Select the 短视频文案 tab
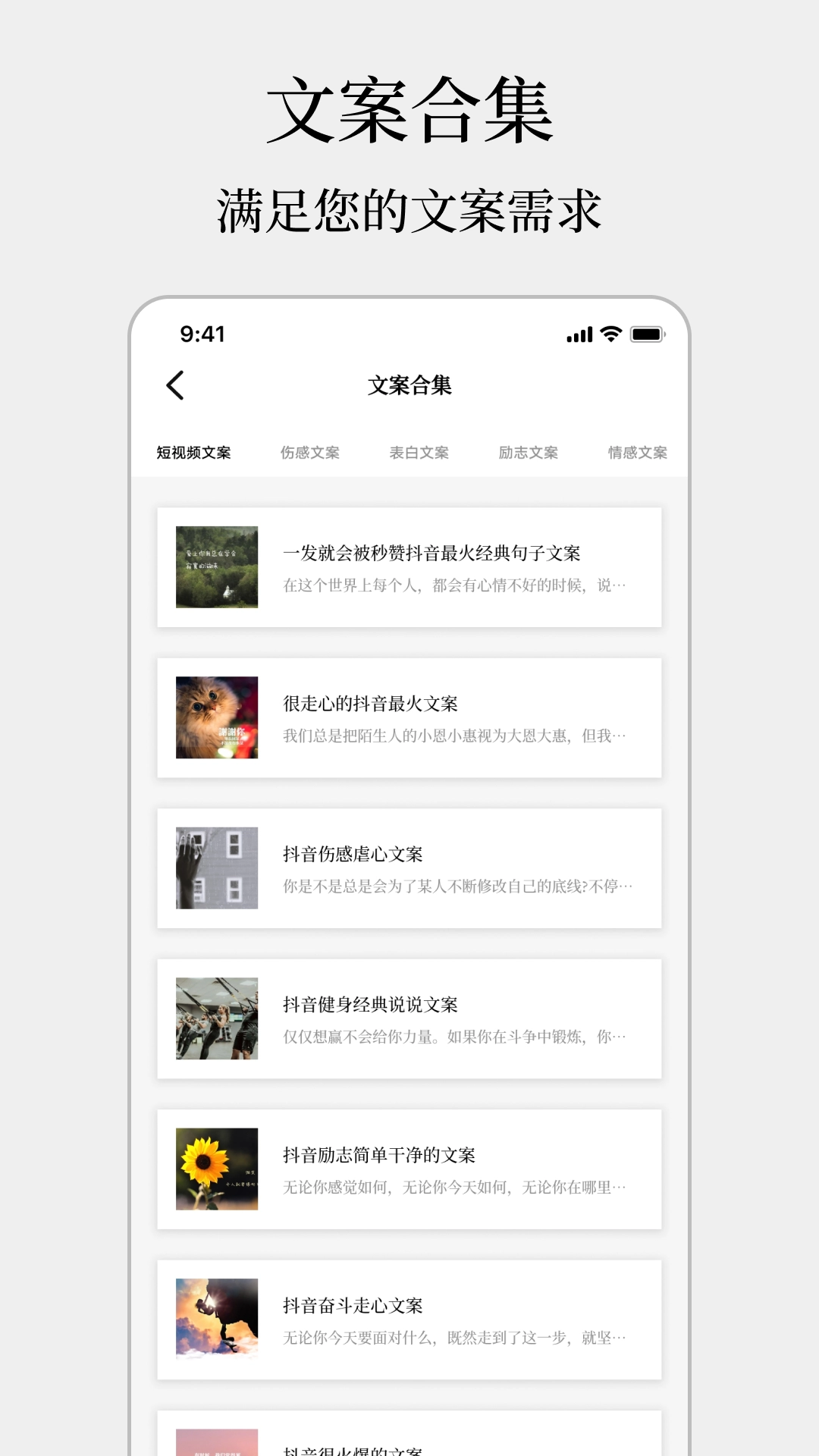The width and height of the screenshot is (819, 1456). click(x=192, y=452)
